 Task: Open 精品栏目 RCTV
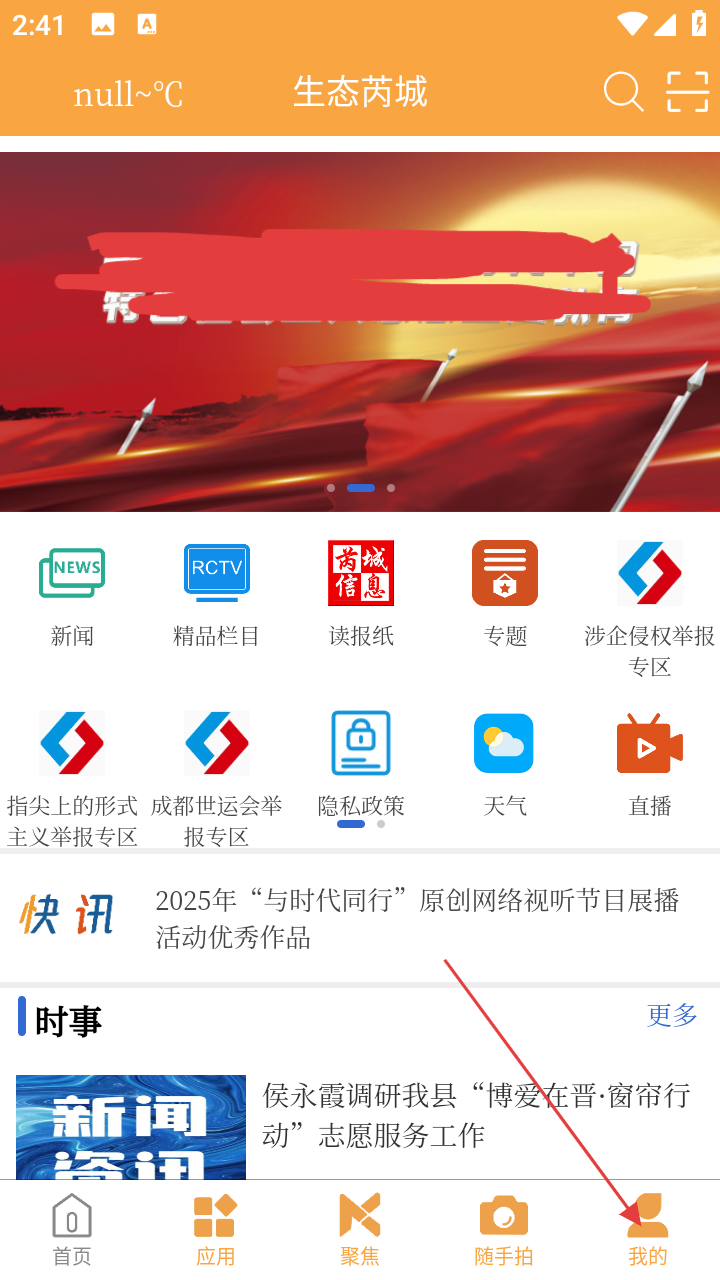[216, 592]
